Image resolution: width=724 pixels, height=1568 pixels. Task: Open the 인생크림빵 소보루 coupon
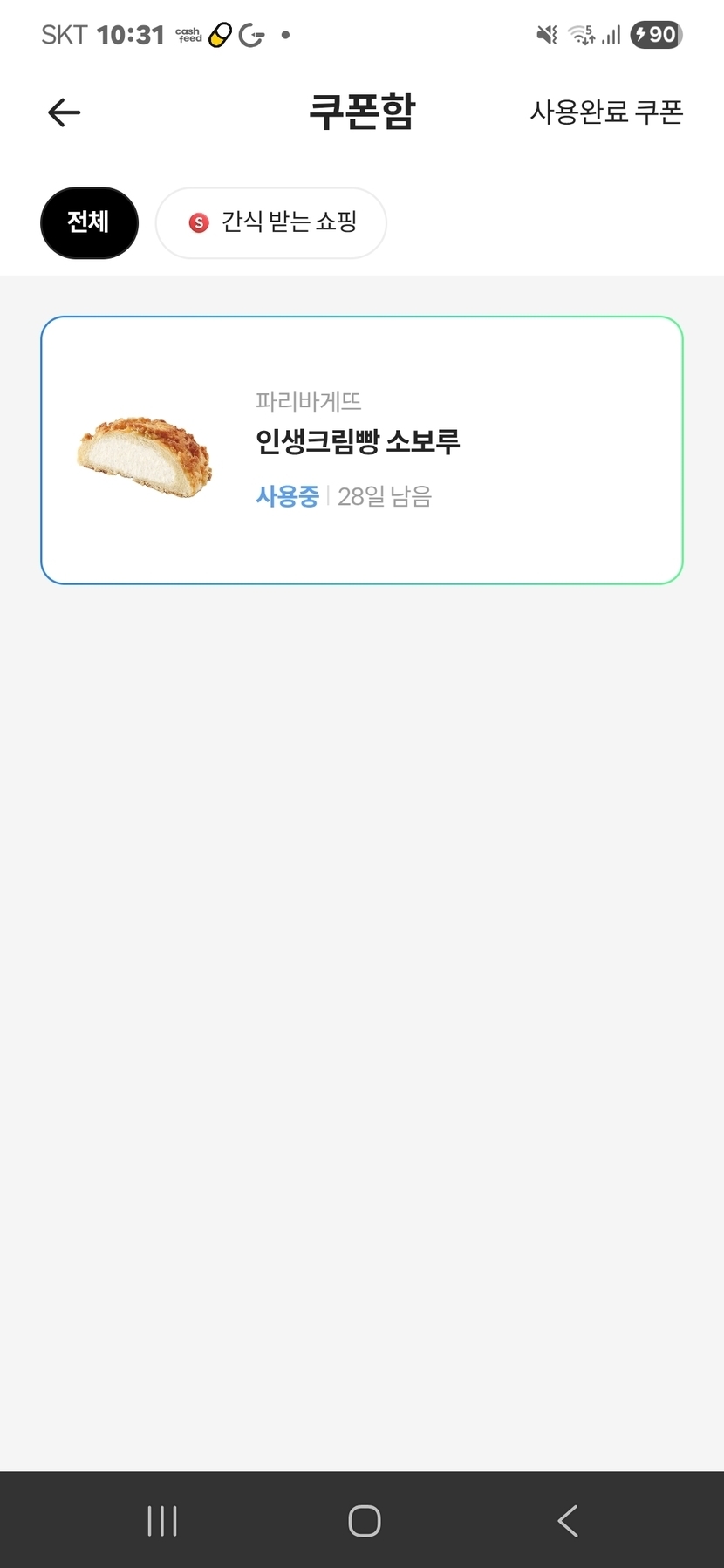[361, 450]
